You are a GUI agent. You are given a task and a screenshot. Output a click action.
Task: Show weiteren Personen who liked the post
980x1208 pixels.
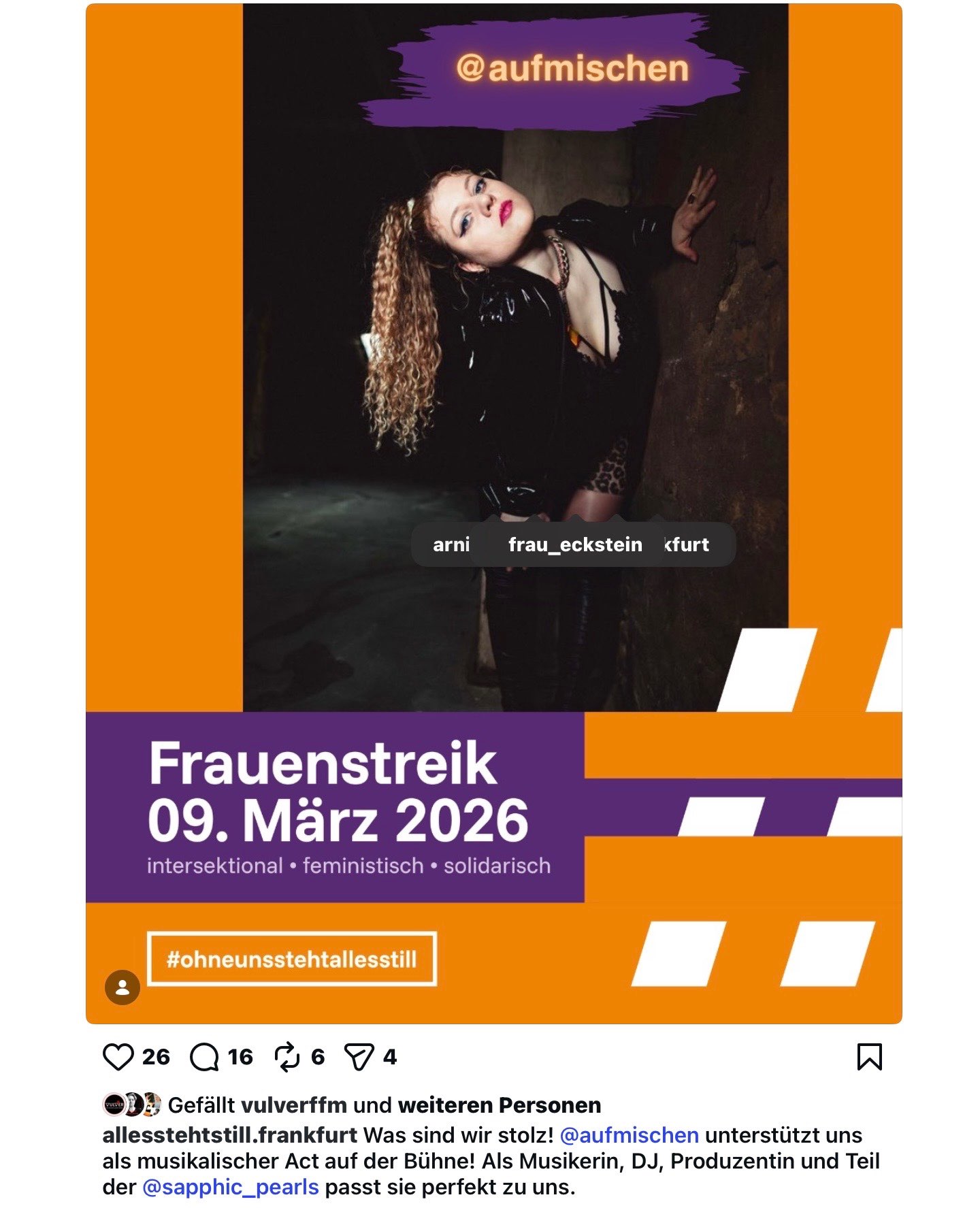(499, 1105)
